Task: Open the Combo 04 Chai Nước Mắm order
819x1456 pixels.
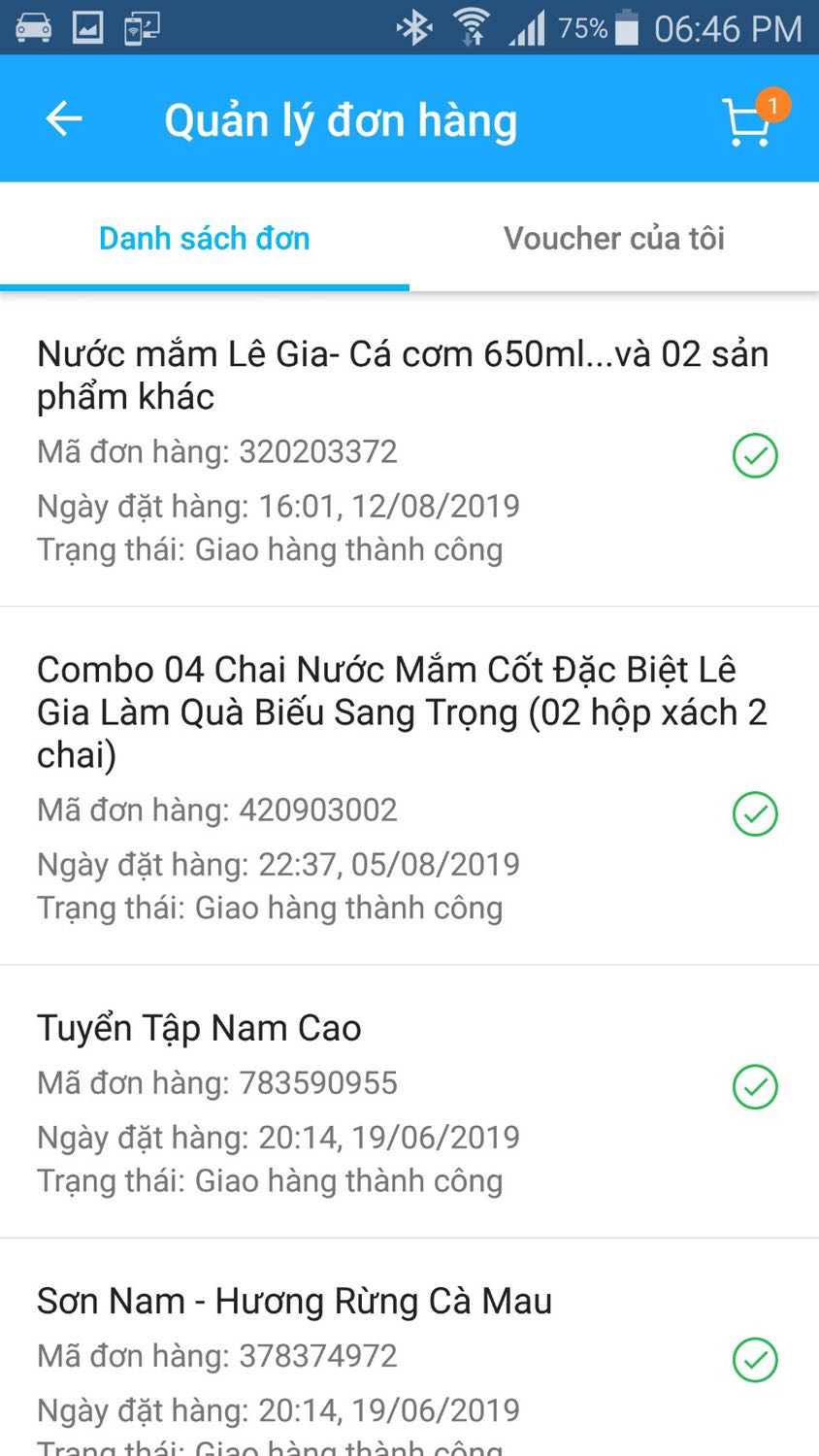Action: [388, 777]
